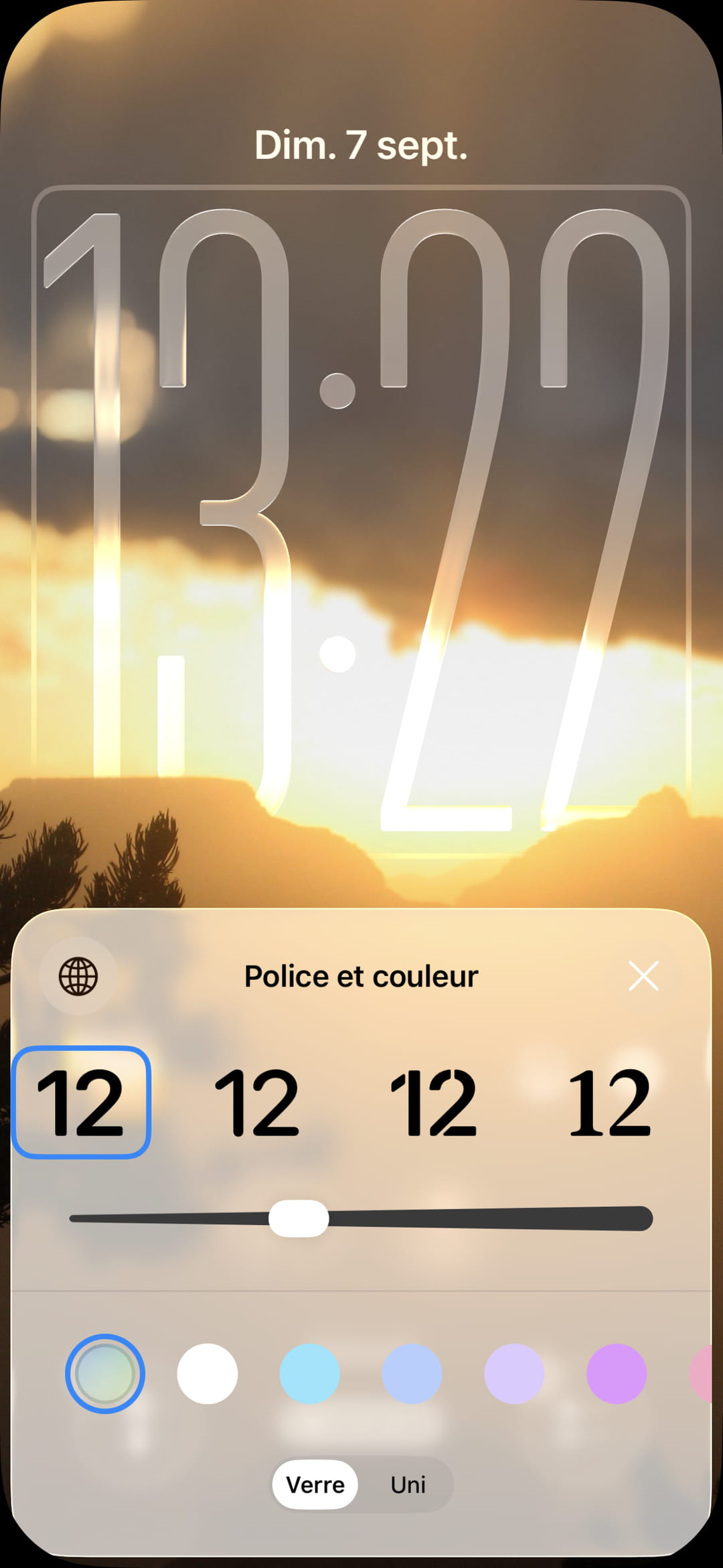Choose the pale lavender color swatch
The height and width of the screenshot is (1568, 723).
pyautogui.click(x=514, y=1374)
